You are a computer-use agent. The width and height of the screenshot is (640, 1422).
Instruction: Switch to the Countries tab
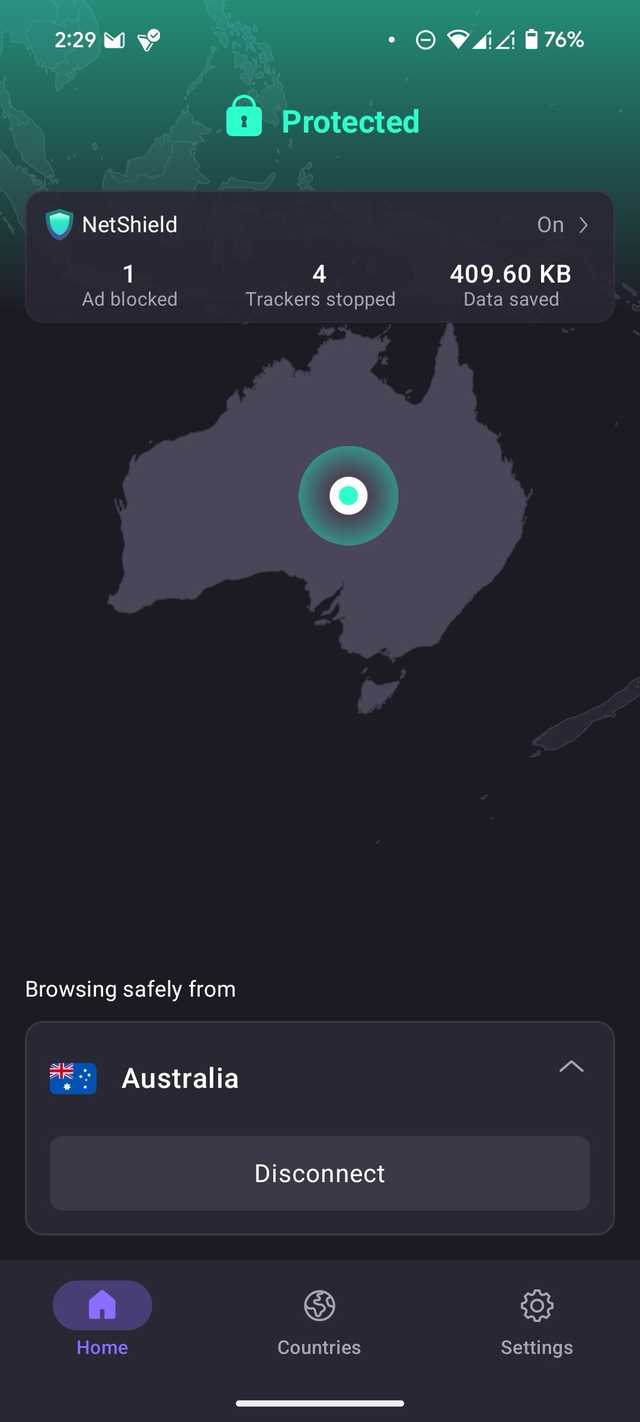point(319,1322)
